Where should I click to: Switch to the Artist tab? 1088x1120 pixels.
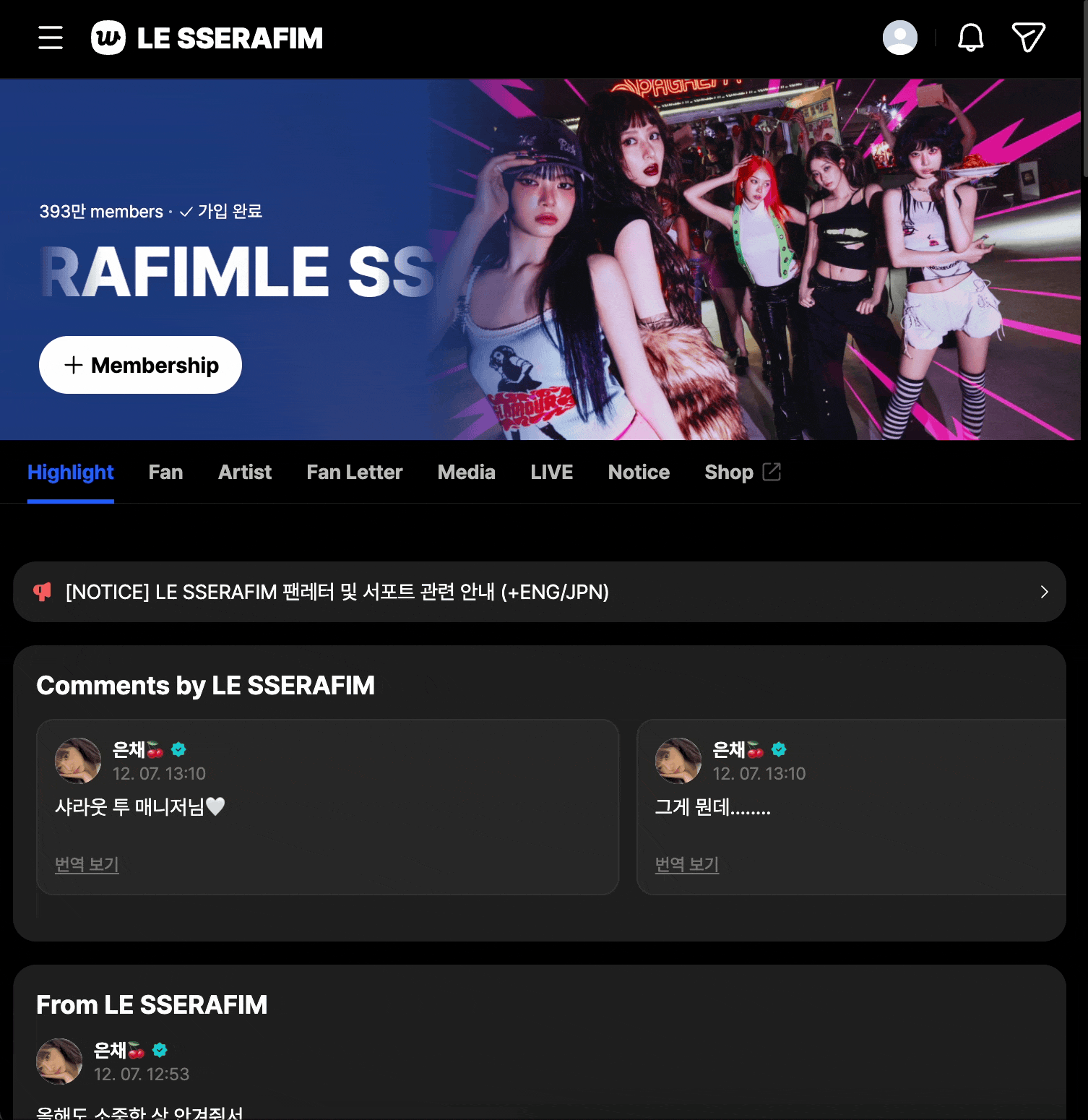point(245,472)
